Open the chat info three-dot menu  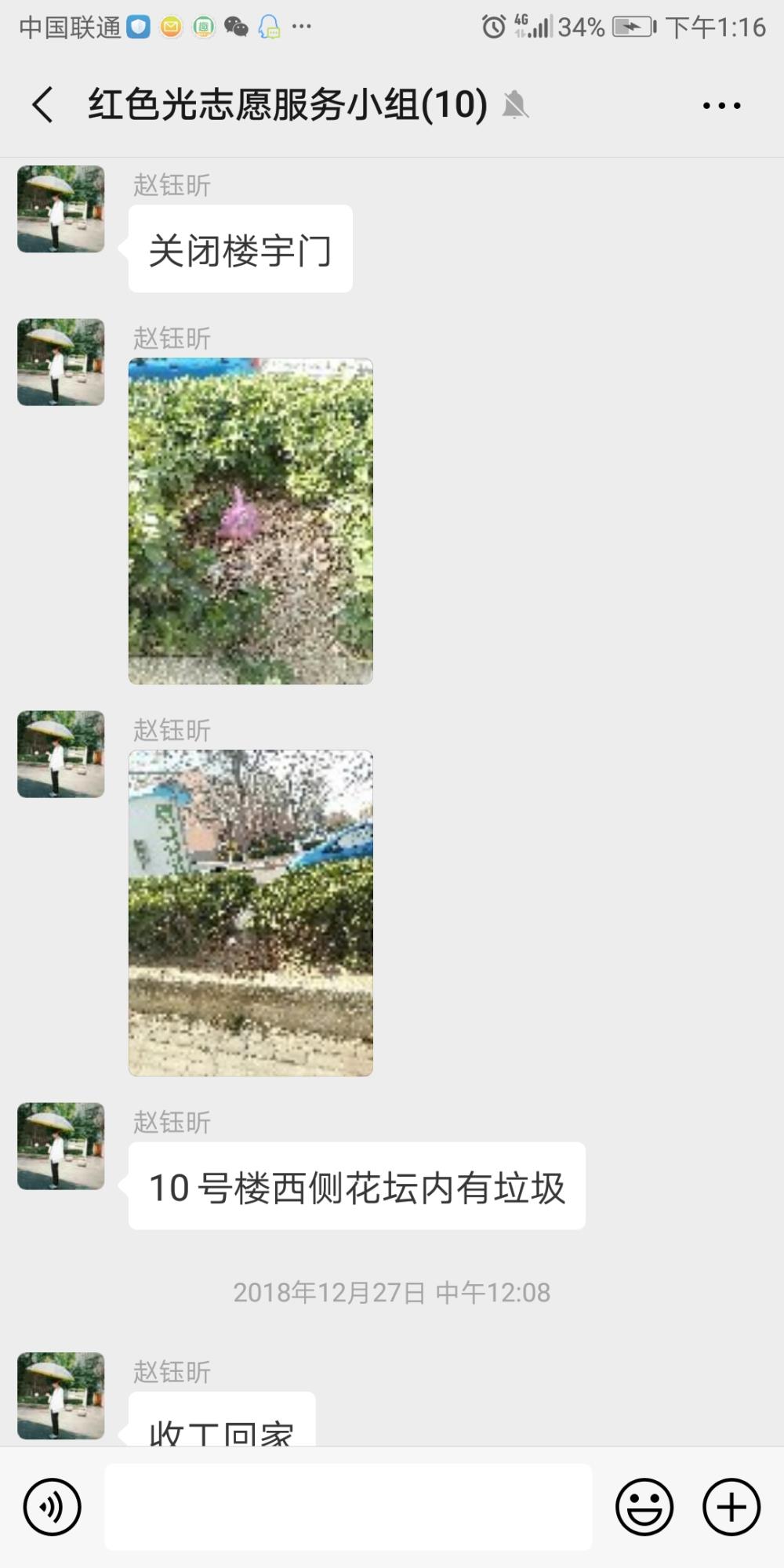click(721, 105)
